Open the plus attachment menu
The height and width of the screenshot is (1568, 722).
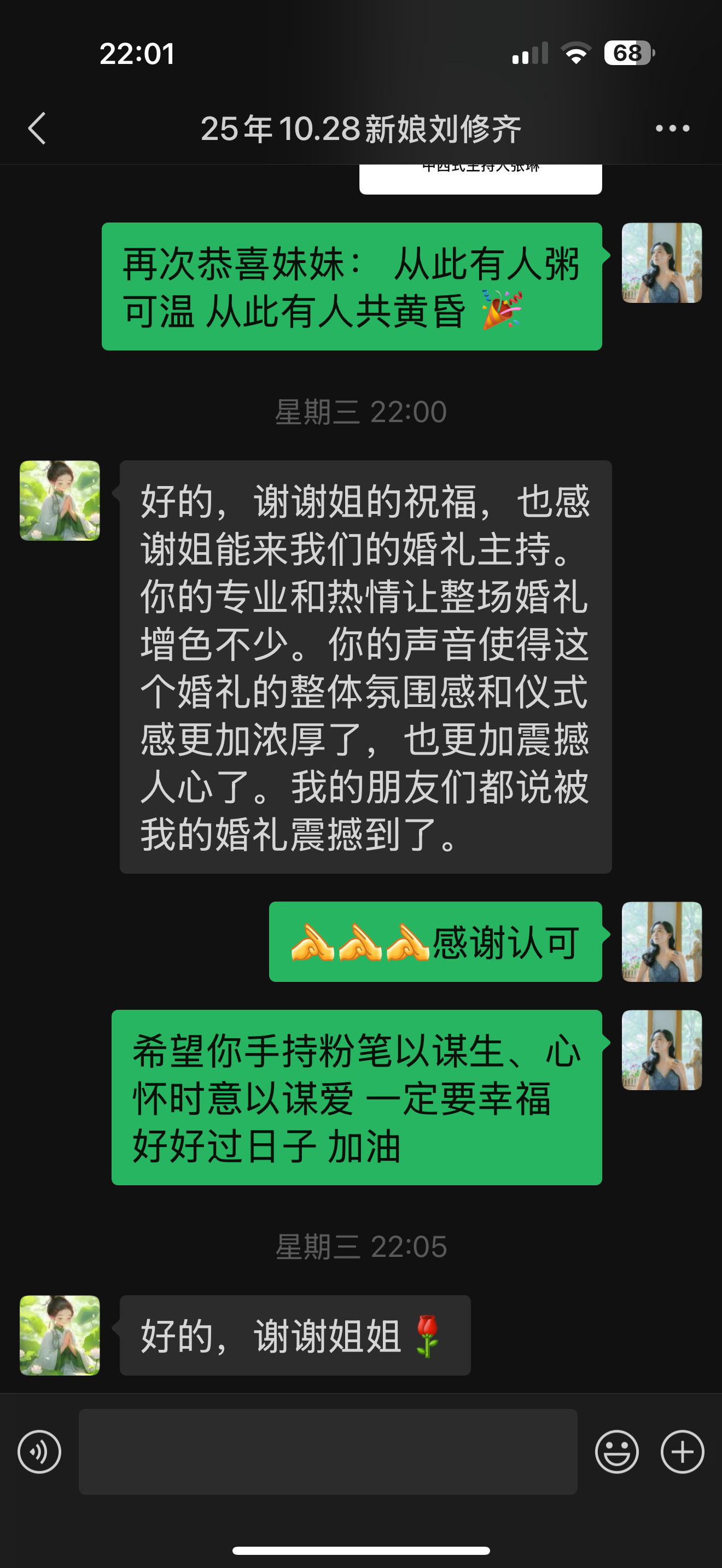point(682,1452)
